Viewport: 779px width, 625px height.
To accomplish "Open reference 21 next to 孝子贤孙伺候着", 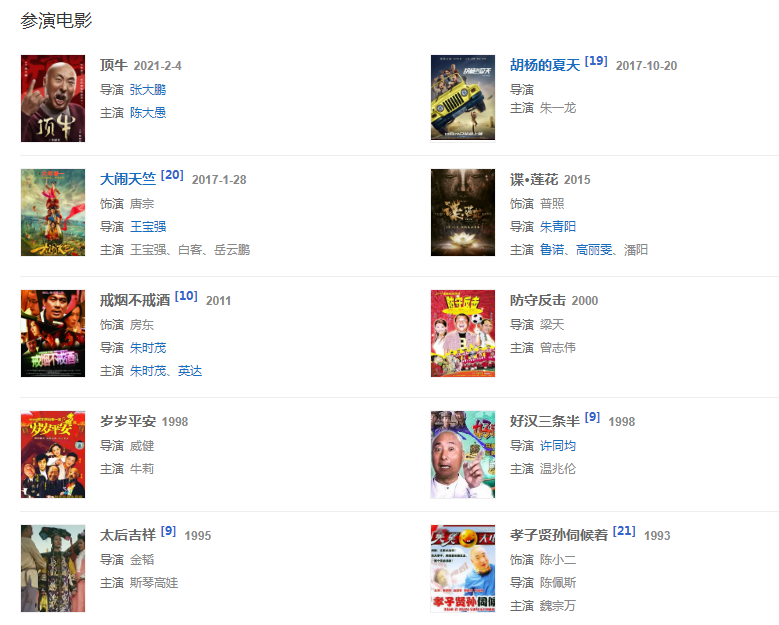I will tap(624, 531).
